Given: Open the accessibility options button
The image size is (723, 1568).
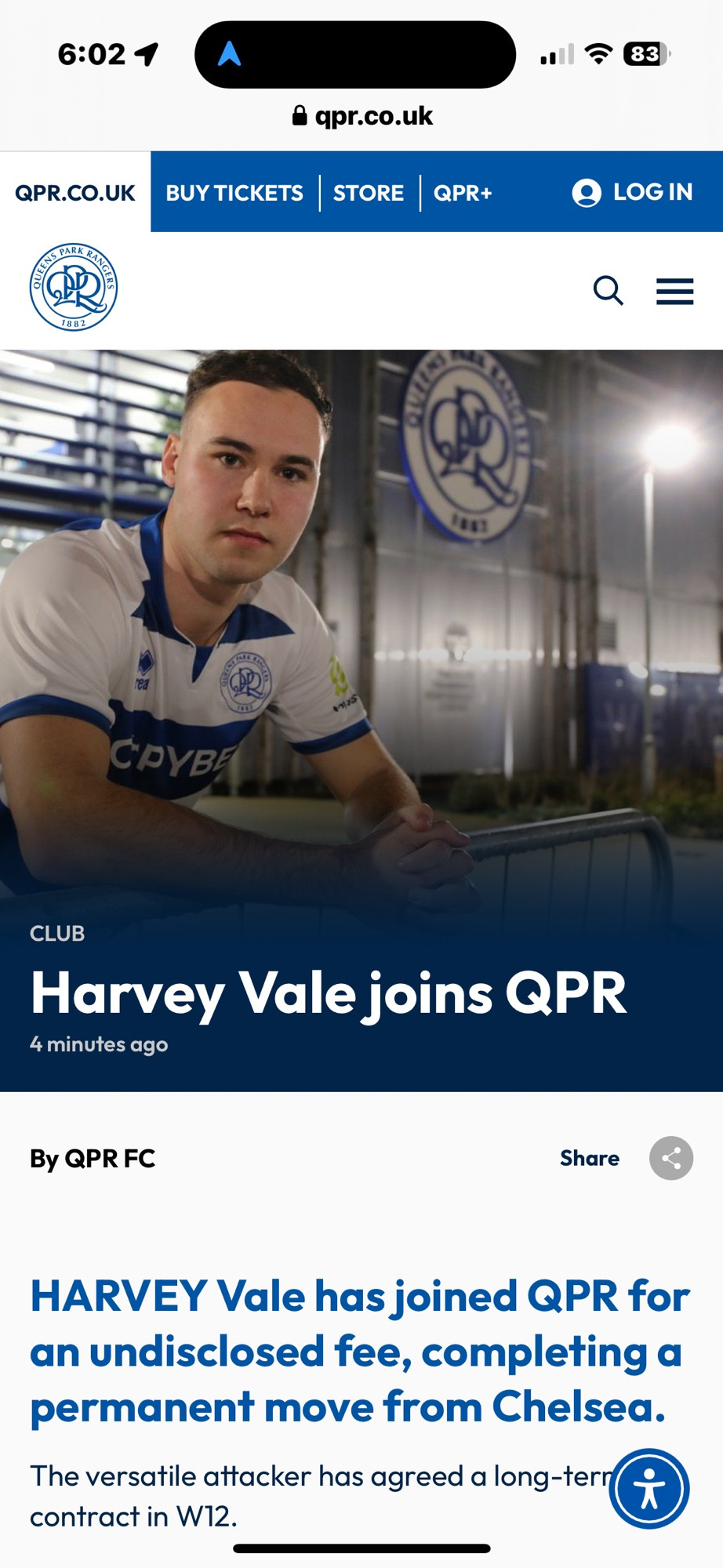Looking at the screenshot, I should [x=649, y=1488].
